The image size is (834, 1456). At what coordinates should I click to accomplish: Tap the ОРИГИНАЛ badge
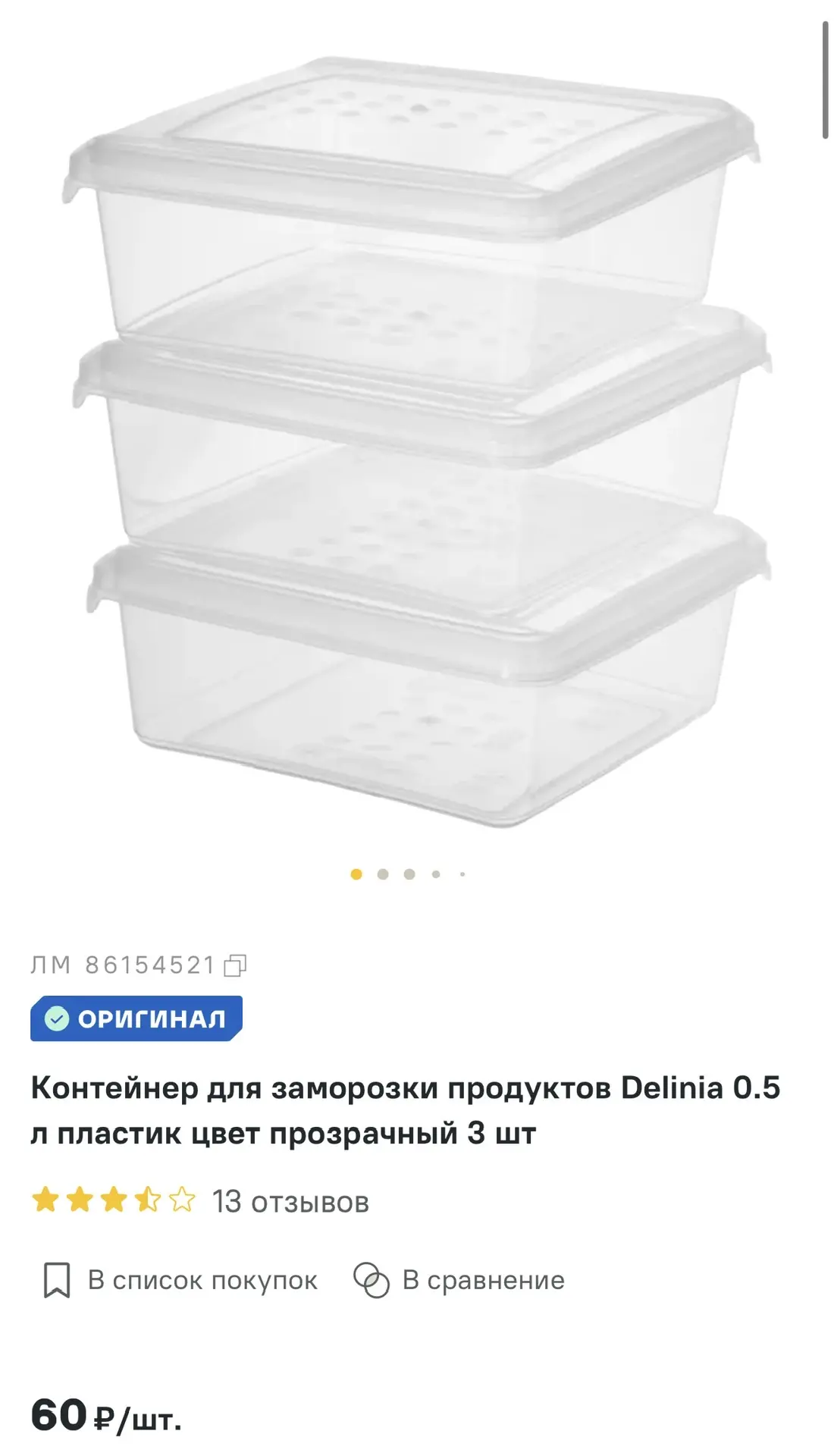coord(136,1018)
